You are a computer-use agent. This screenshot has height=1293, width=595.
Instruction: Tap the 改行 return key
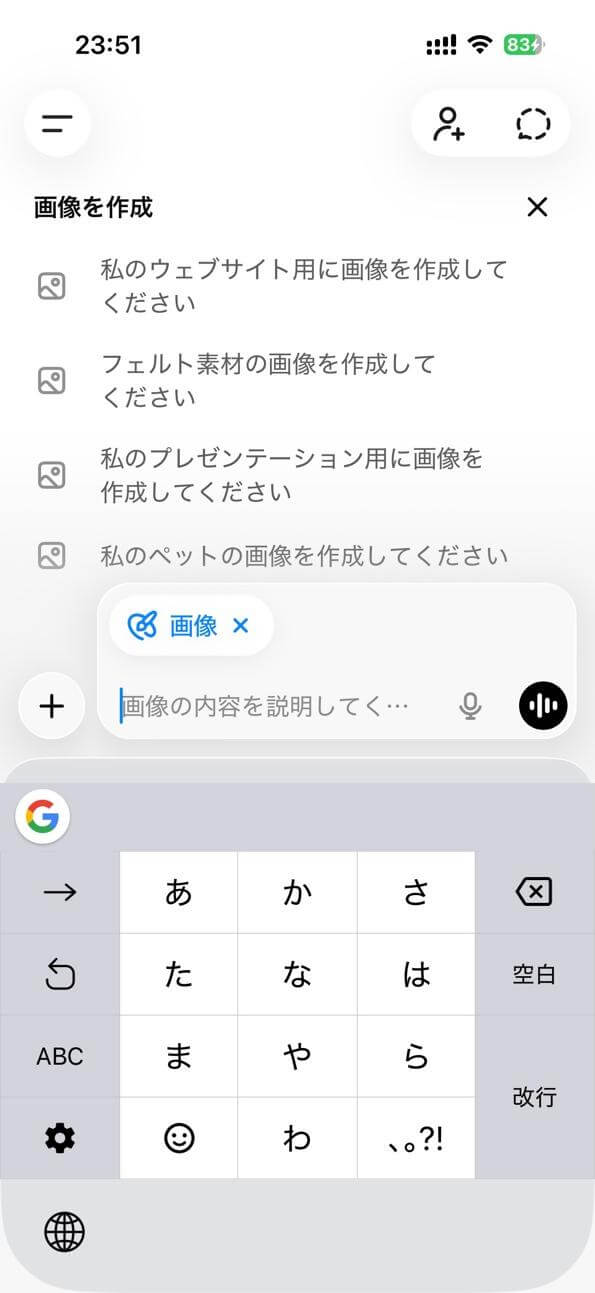pos(534,1097)
